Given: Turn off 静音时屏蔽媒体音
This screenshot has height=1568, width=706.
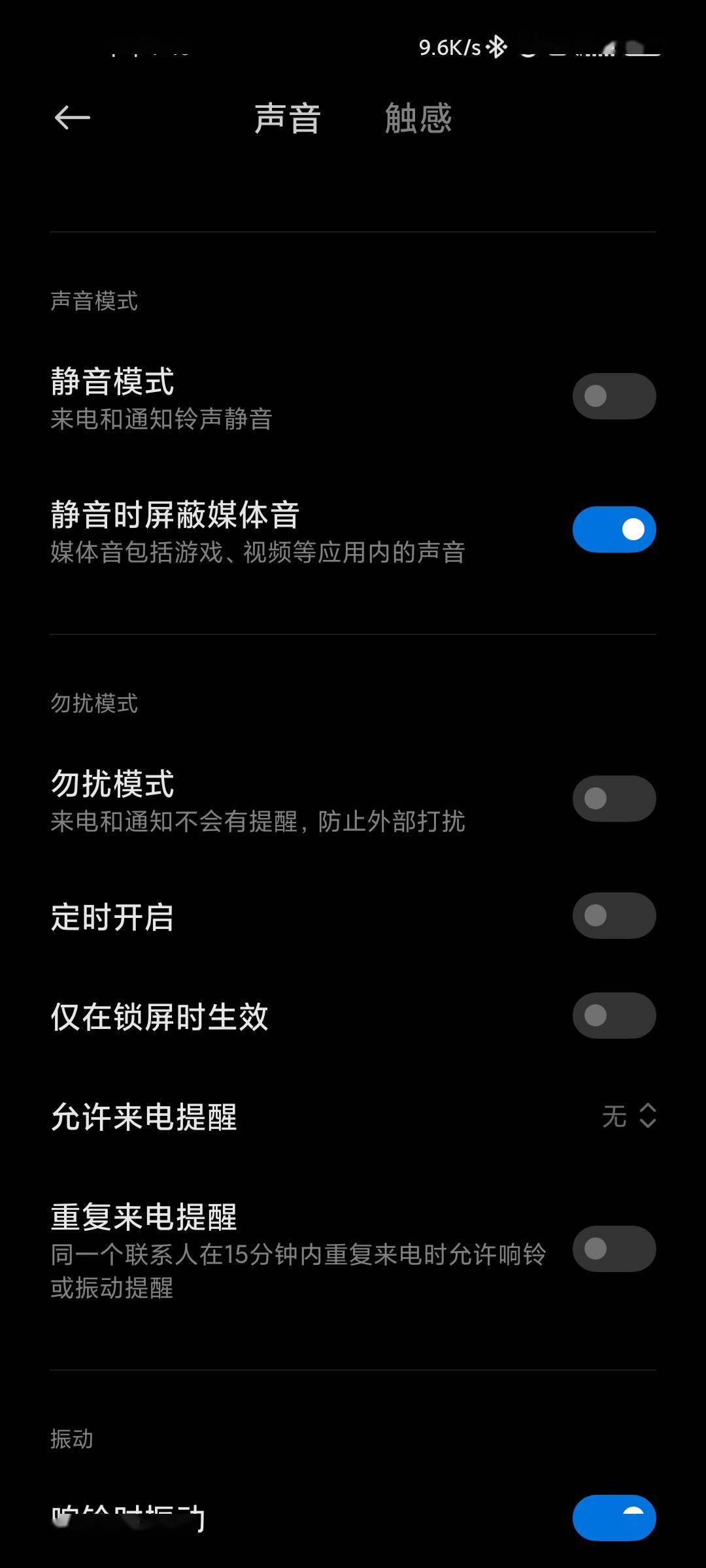Looking at the screenshot, I should 614,529.
